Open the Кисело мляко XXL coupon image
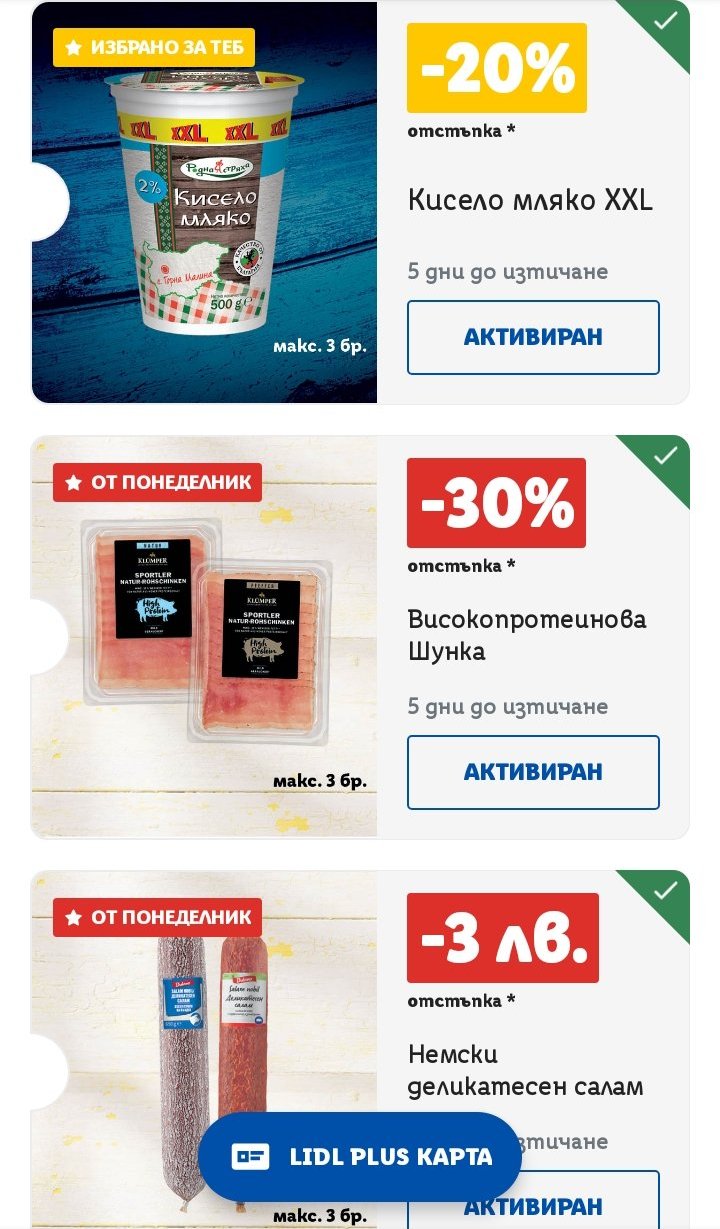720x1229 pixels. 204,203
